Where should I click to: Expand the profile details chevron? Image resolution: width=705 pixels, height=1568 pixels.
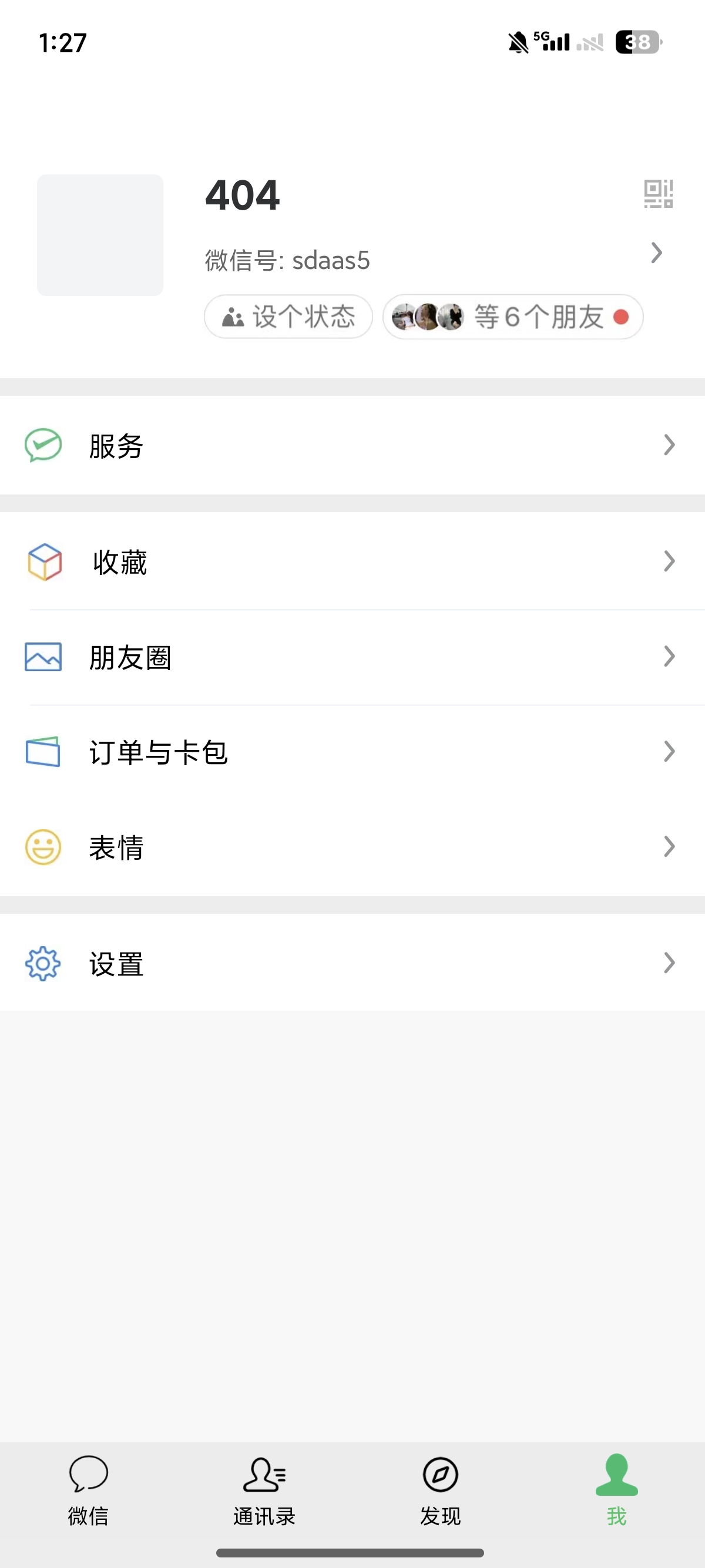(x=656, y=252)
